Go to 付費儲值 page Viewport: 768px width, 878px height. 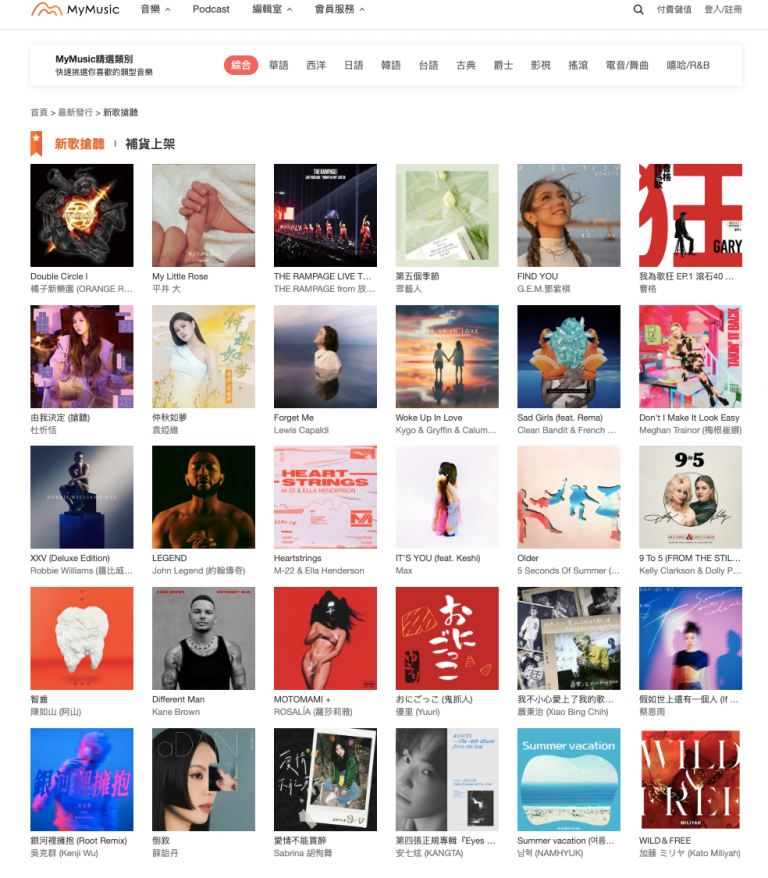click(x=674, y=10)
